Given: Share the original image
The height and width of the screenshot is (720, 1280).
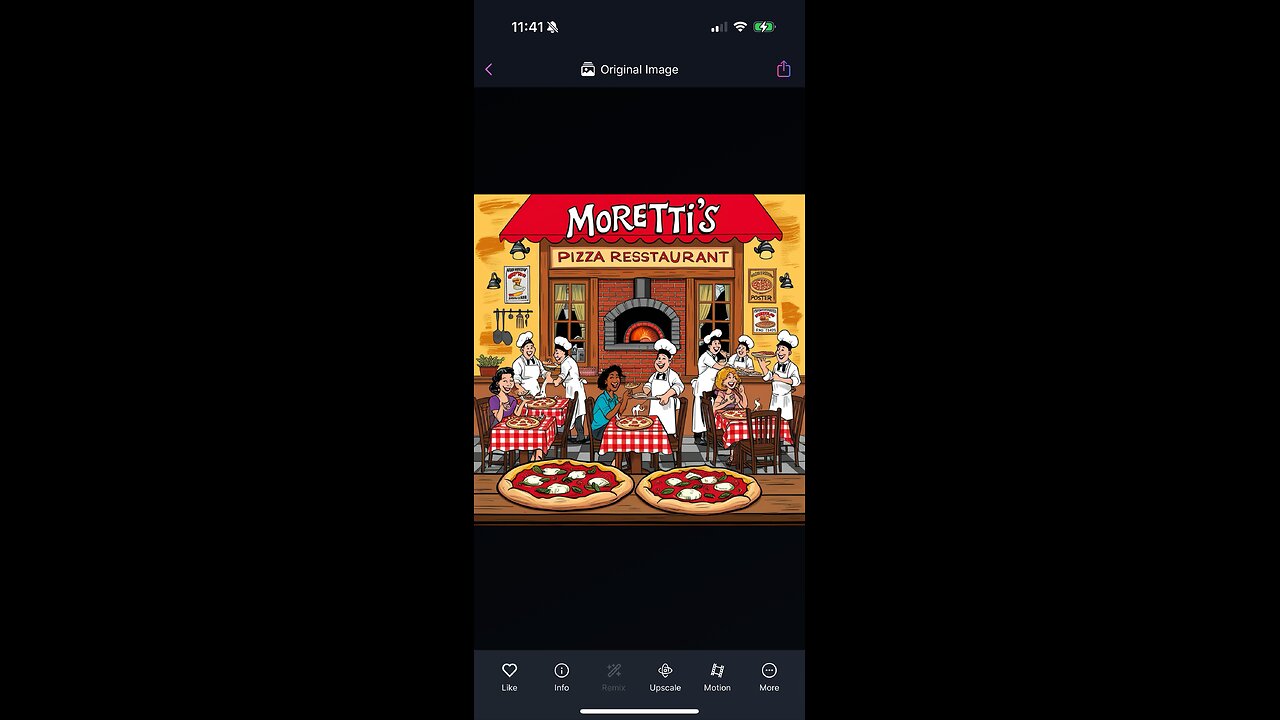Looking at the screenshot, I should 783,69.
